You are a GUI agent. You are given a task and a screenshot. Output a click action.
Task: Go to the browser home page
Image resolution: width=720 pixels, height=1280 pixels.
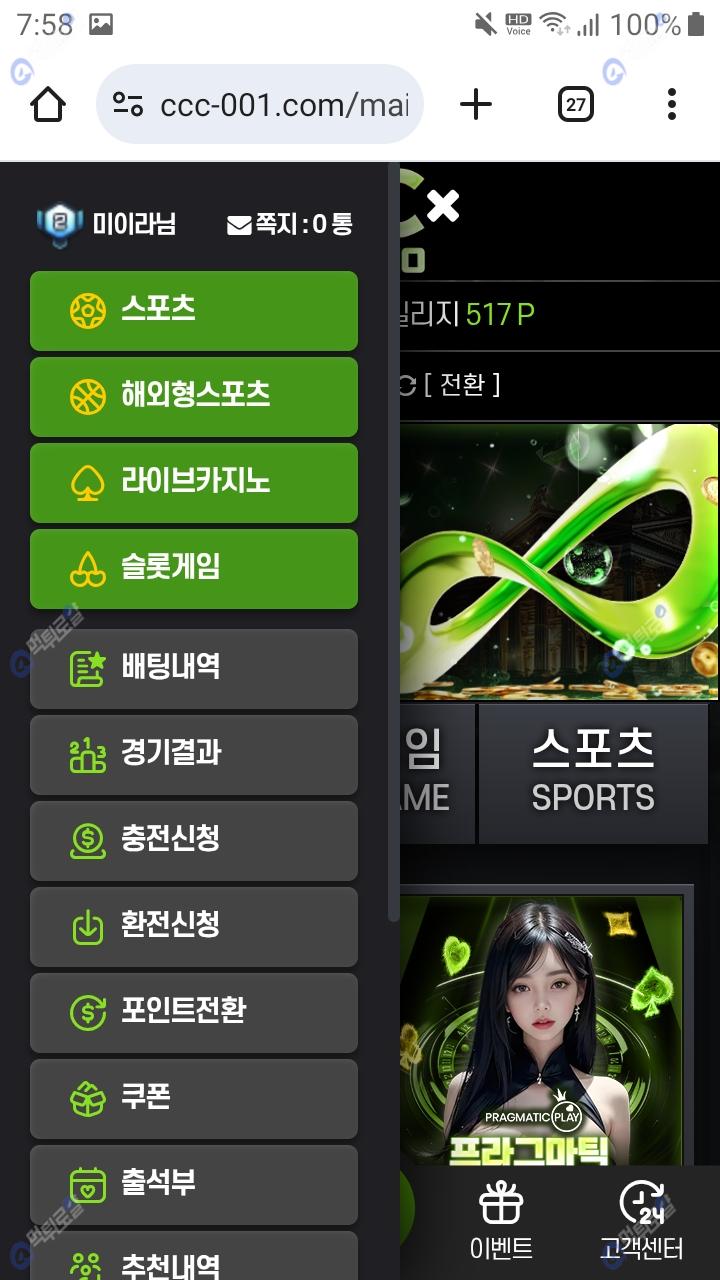tap(48, 104)
